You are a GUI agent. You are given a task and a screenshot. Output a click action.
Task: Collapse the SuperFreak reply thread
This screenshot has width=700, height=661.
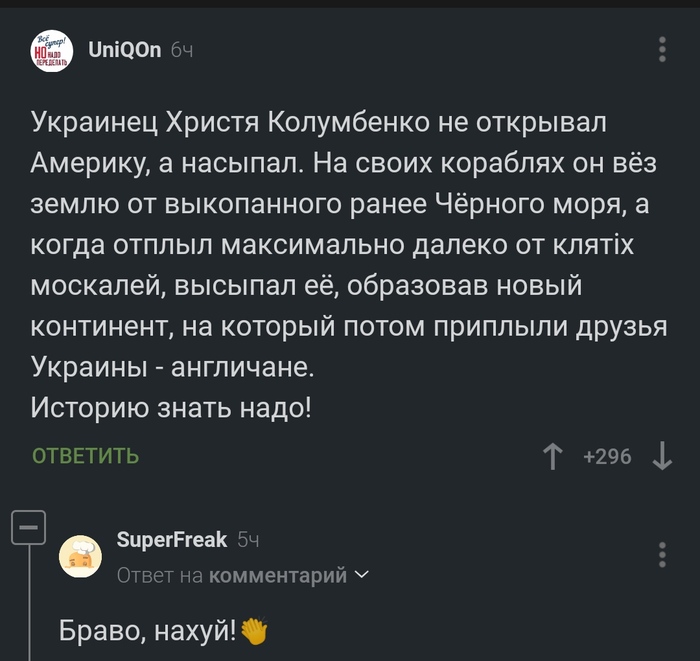29,527
